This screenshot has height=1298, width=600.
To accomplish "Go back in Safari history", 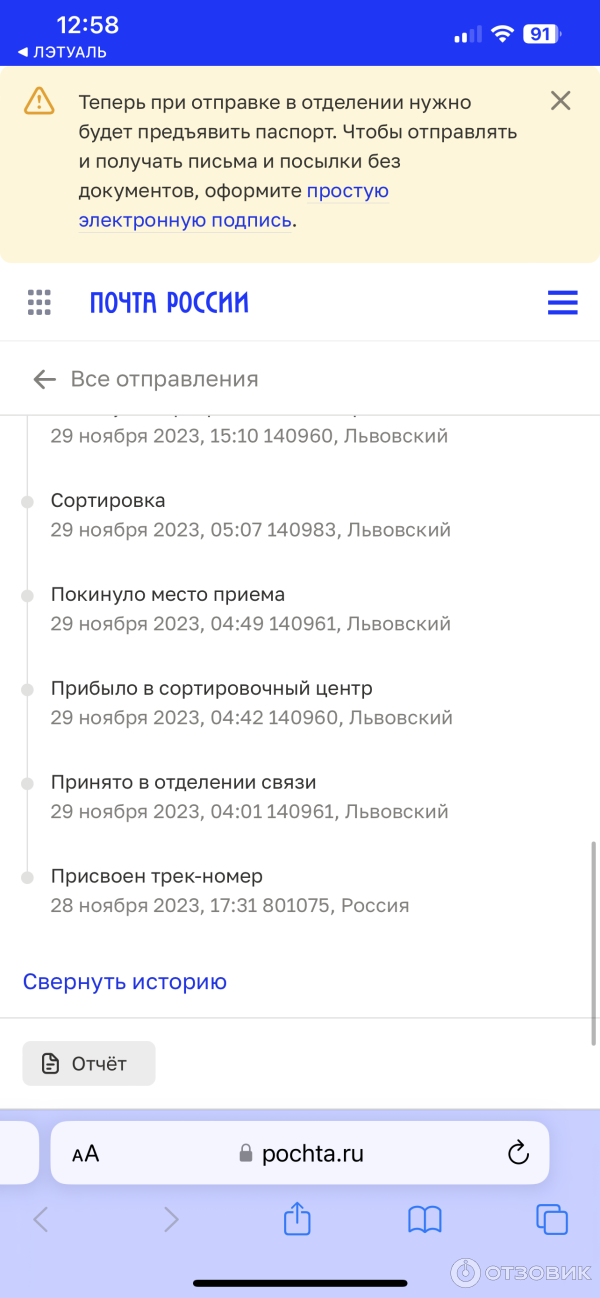I will pos(41,1219).
